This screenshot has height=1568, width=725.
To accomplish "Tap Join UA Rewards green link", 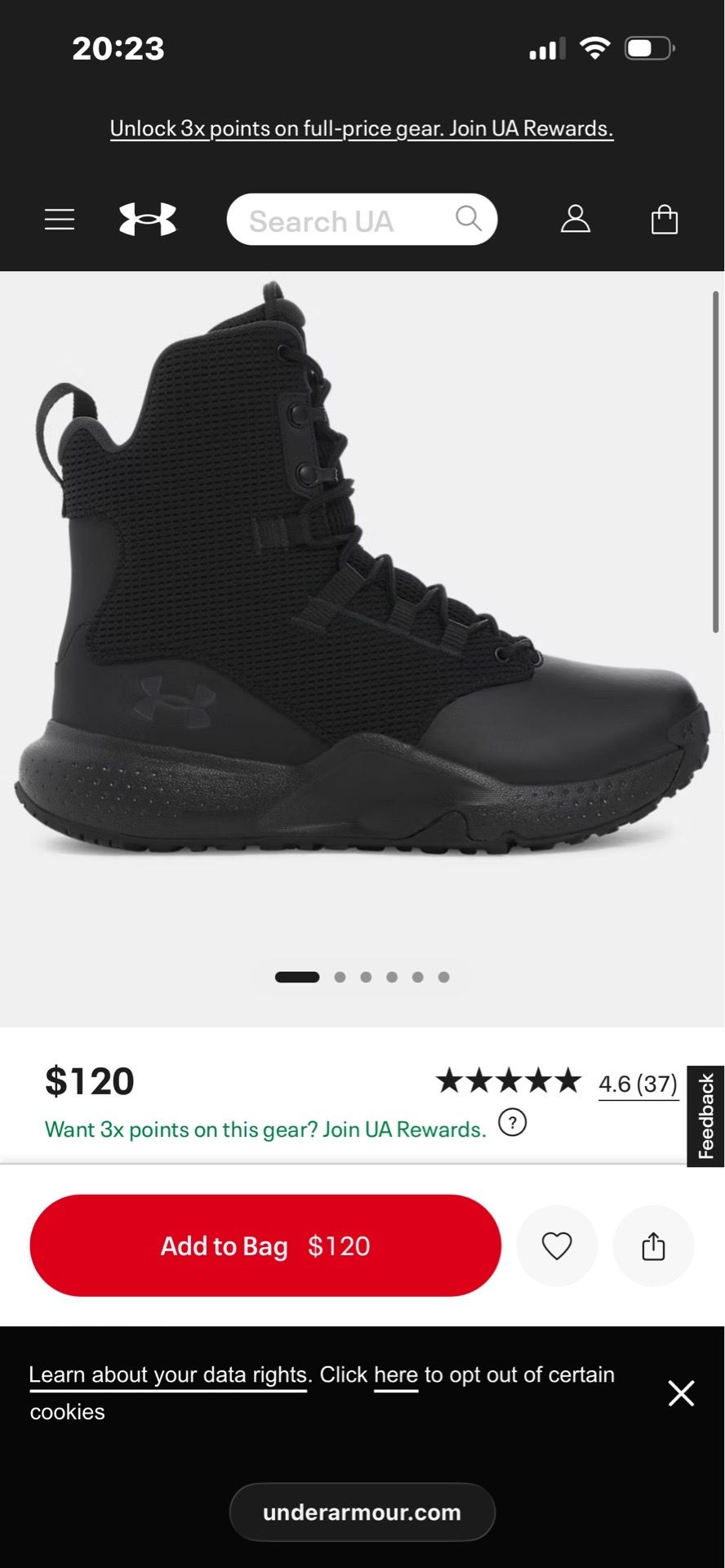I will 404,1129.
